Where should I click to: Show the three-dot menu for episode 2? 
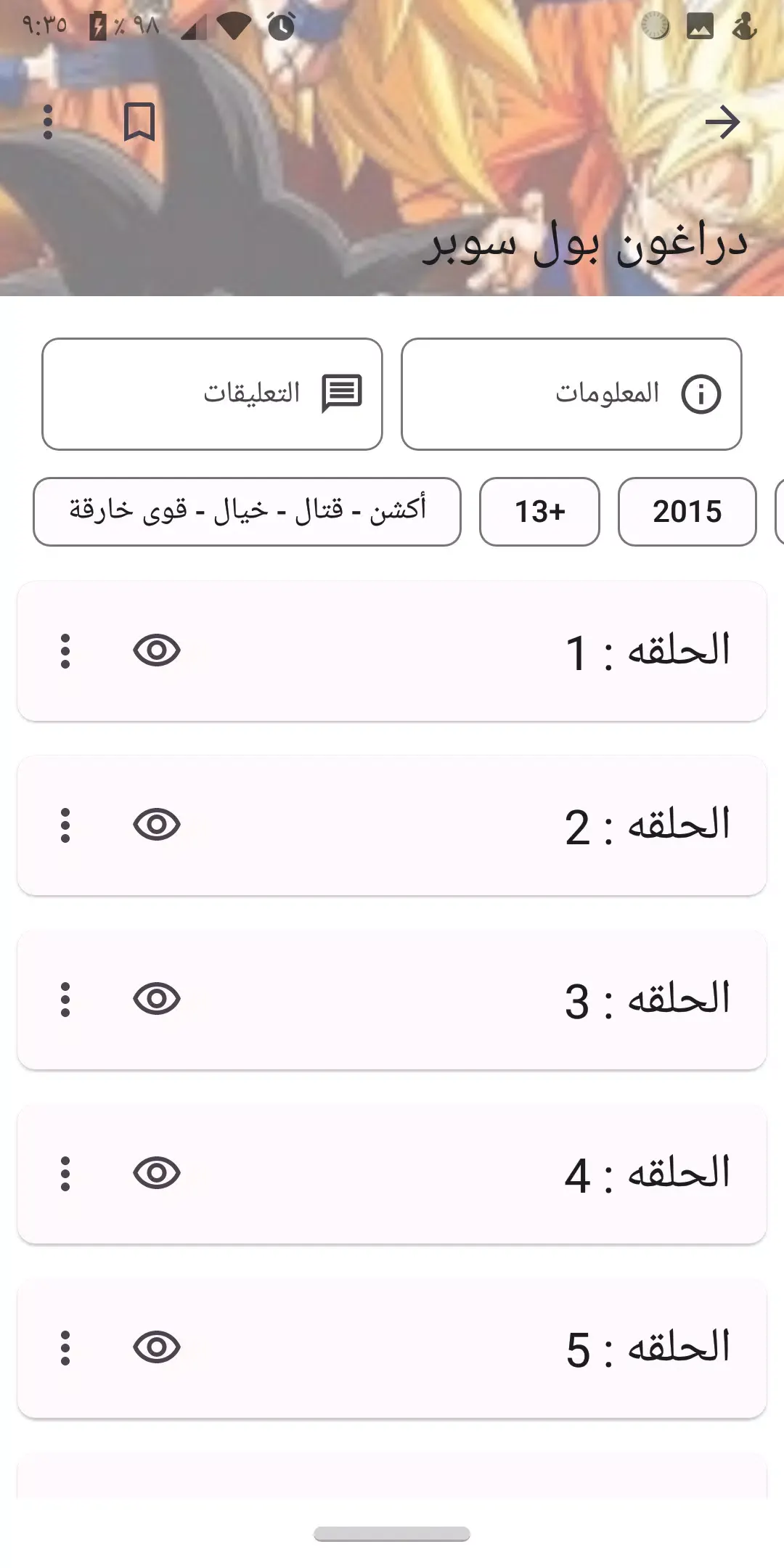pos(65,825)
